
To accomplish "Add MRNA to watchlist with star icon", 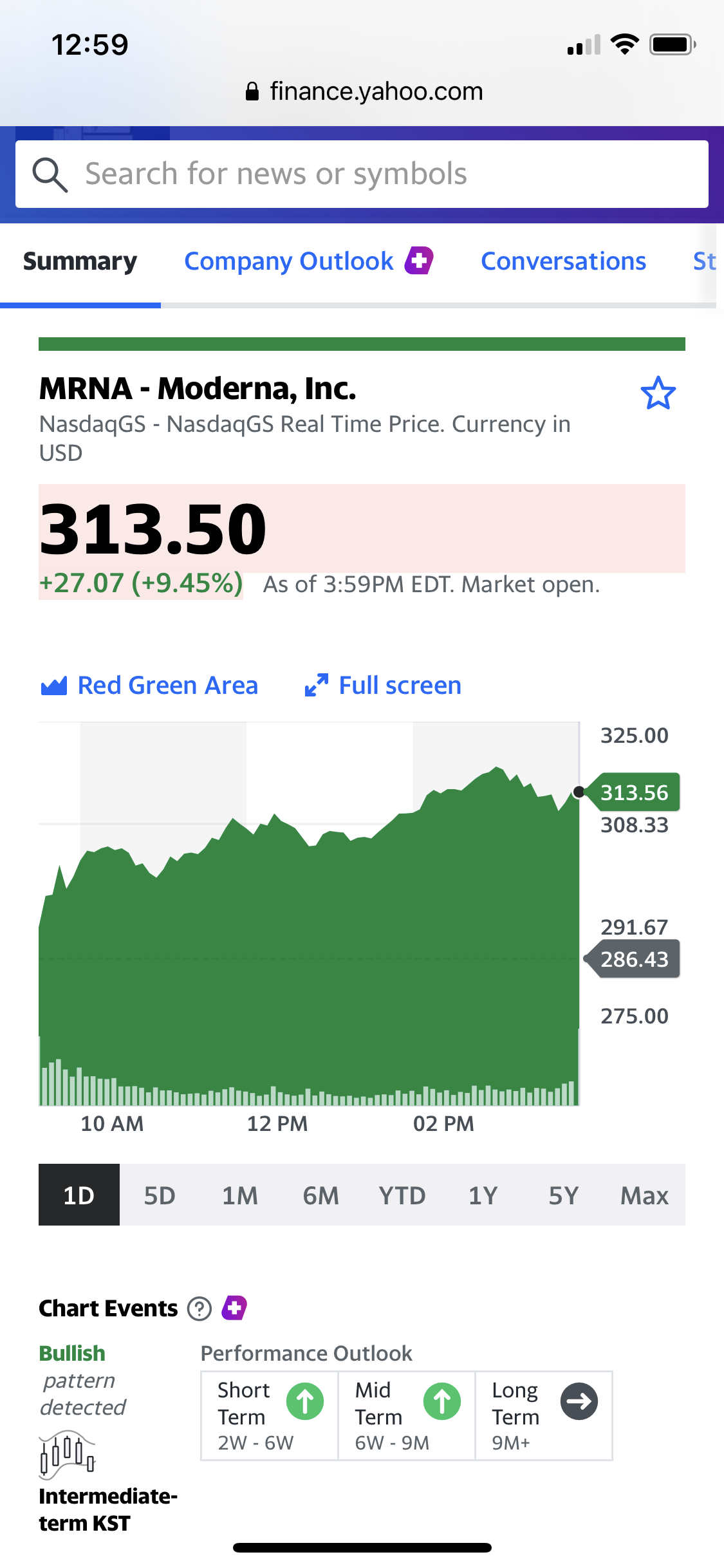I will [x=658, y=393].
